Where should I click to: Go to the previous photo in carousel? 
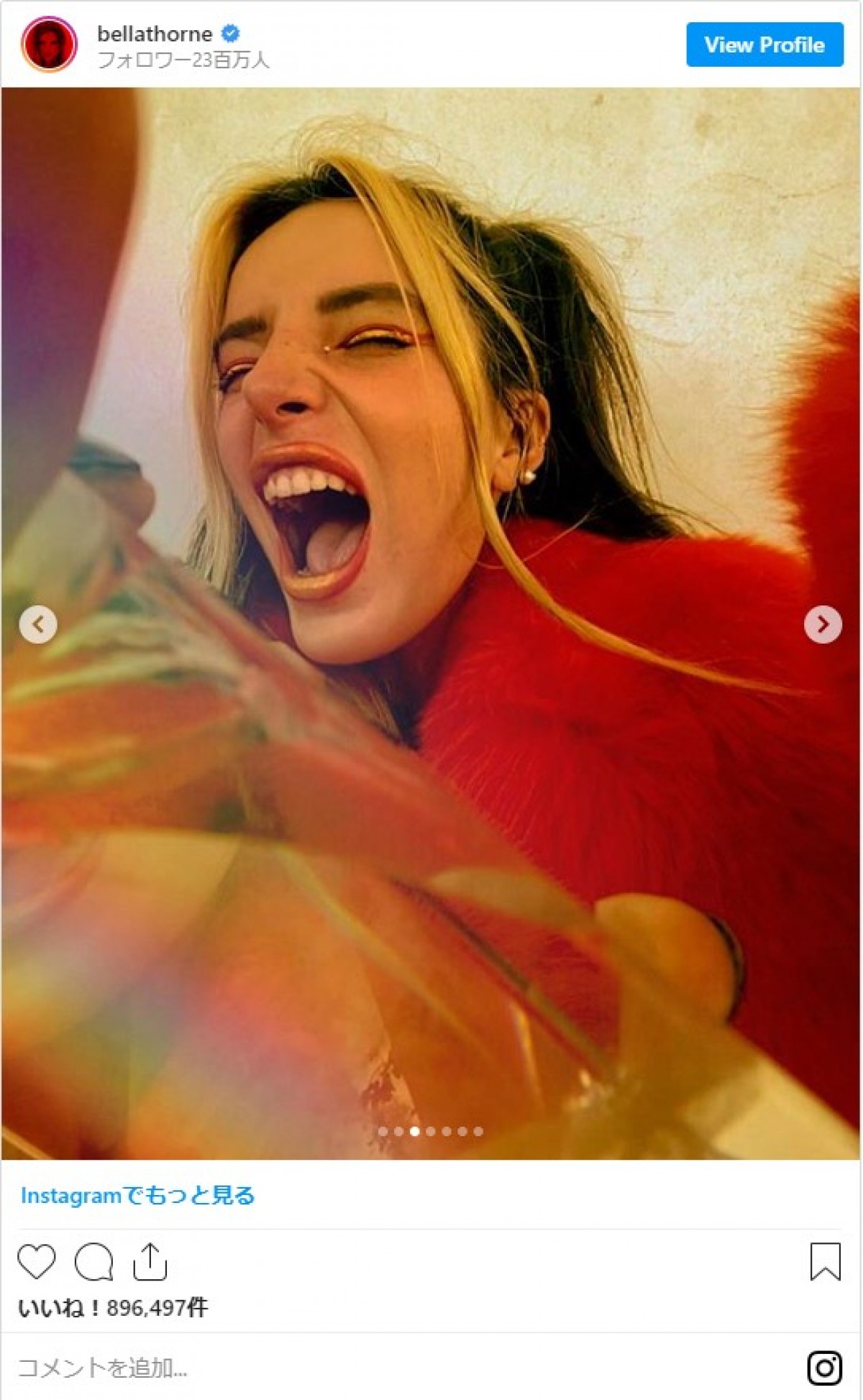click(x=38, y=624)
